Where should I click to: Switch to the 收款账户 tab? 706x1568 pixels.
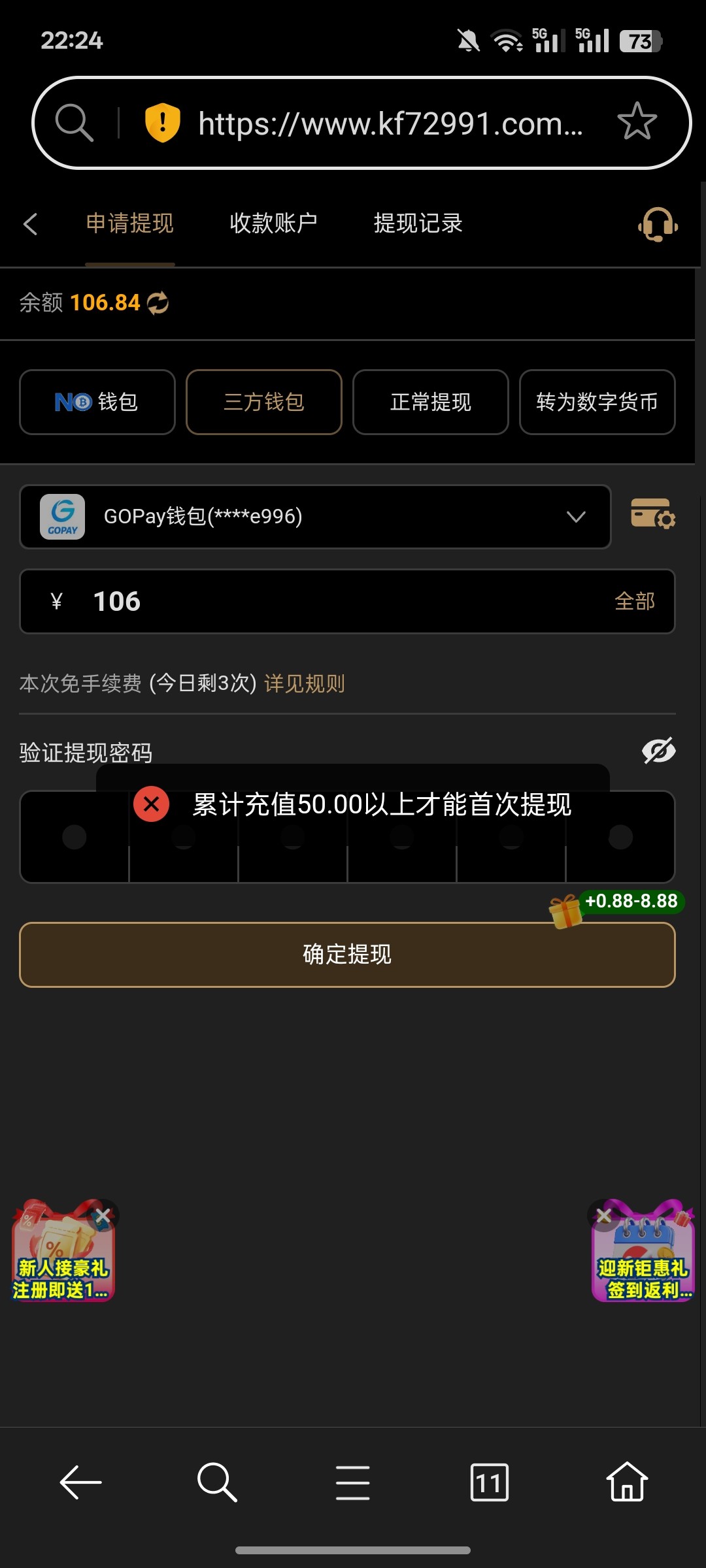pyautogui.click(x=275, y=223)
